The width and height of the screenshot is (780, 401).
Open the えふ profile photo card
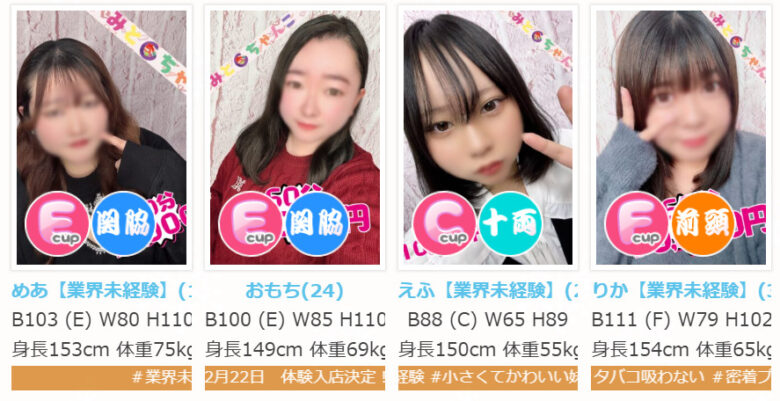click(487, 137)
